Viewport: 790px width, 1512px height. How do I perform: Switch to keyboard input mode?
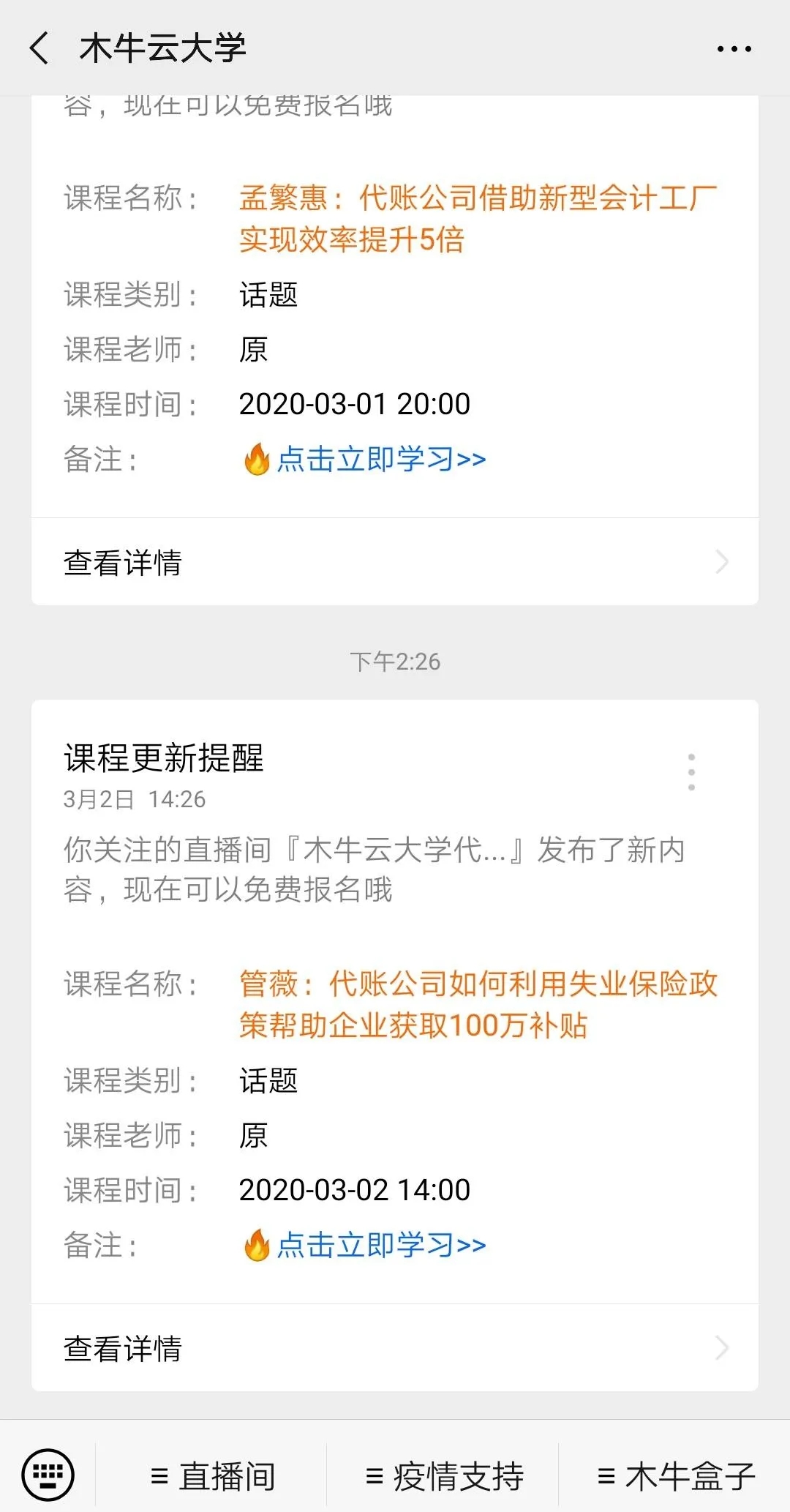coord(48,1474)
